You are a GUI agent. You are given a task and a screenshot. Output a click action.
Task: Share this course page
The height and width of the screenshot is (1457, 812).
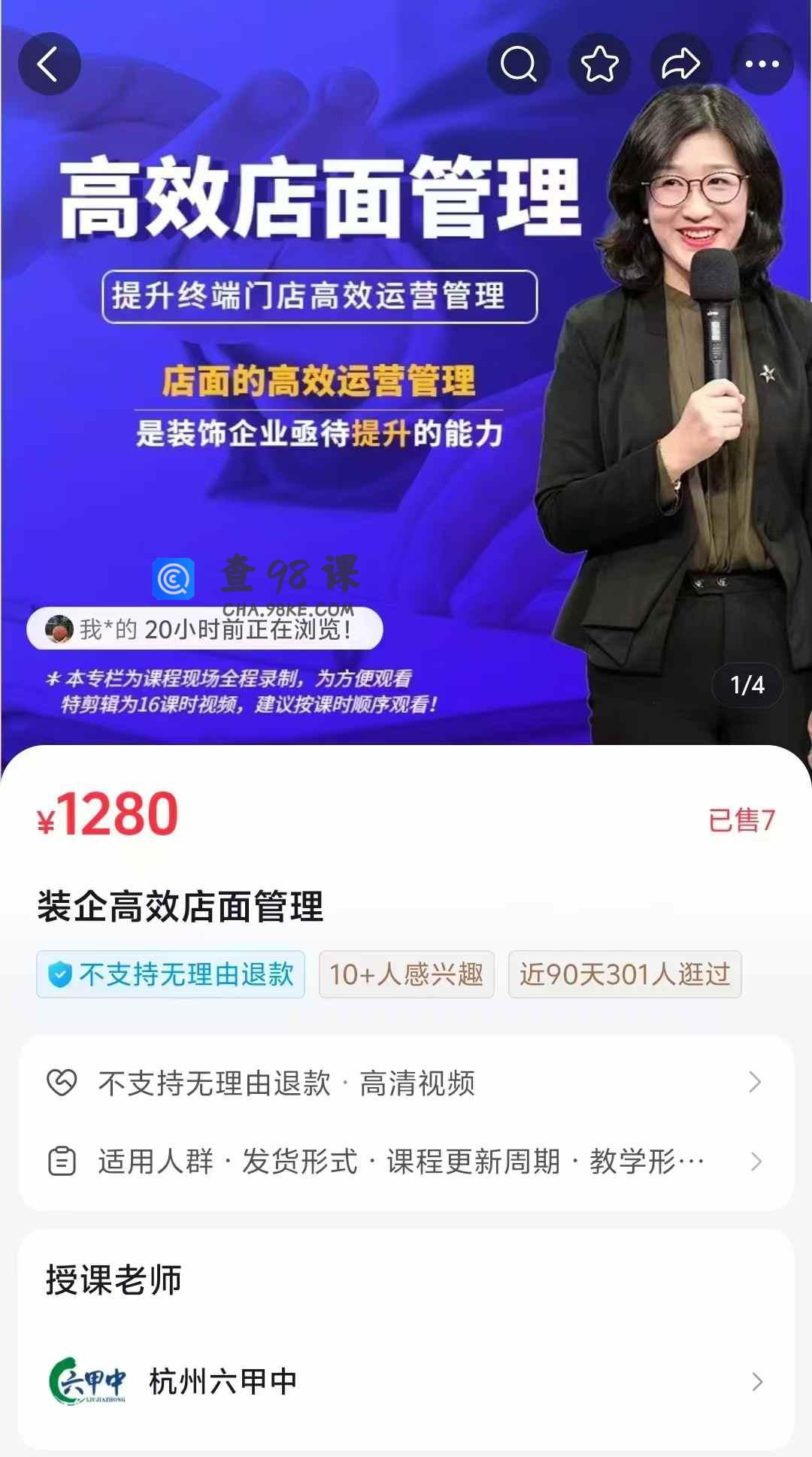pyautogui.click(x=680, y=64)
